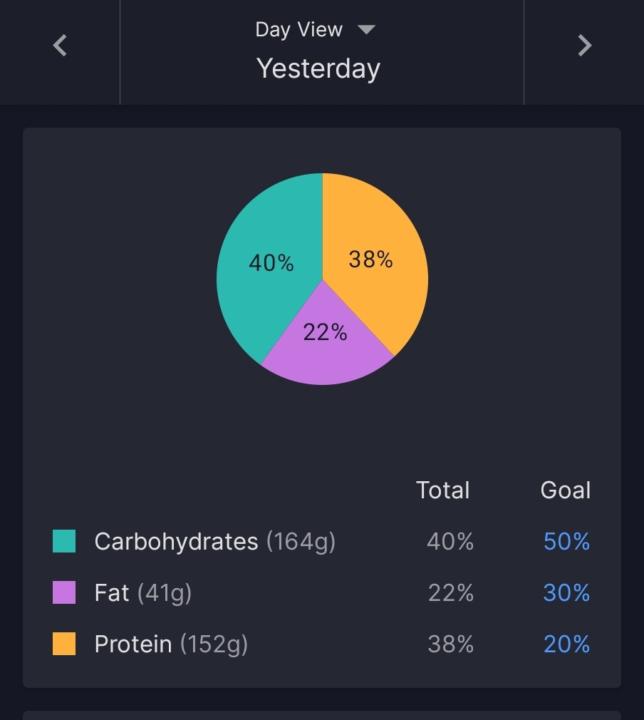The image size is (644, 720).
Task: Edit the 50% Carbohydrates goal
Action: pyautogui.click(x=566, y=542)
